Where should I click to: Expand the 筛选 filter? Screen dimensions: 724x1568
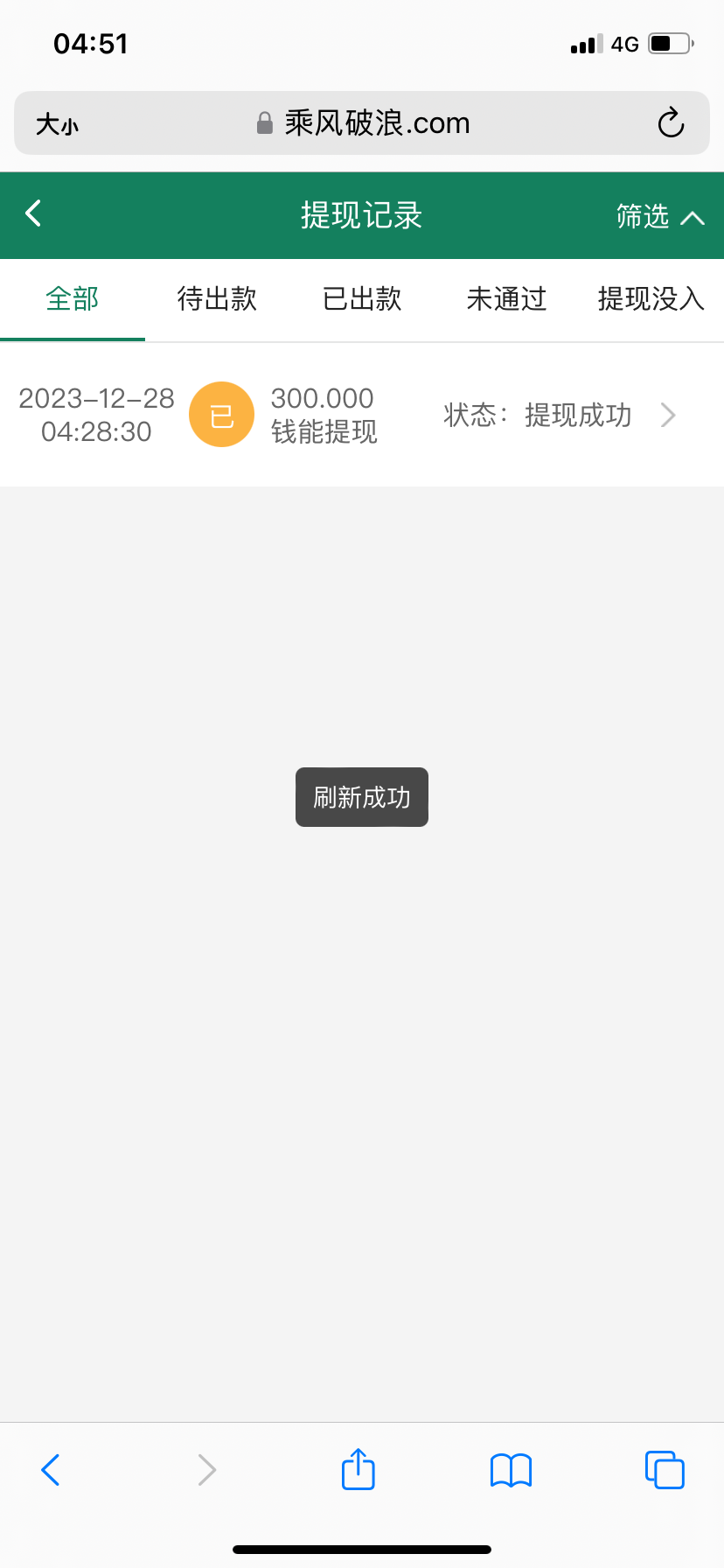(659, 216)
